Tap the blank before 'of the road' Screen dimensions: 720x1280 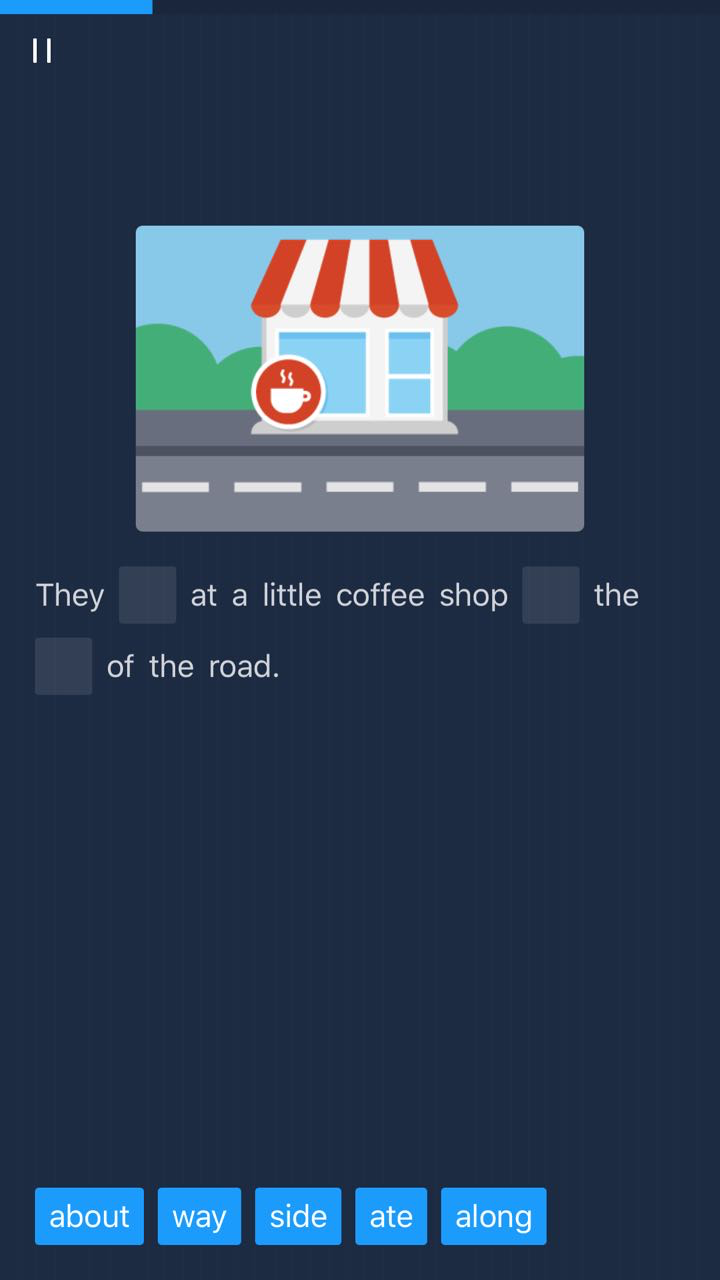64,666
